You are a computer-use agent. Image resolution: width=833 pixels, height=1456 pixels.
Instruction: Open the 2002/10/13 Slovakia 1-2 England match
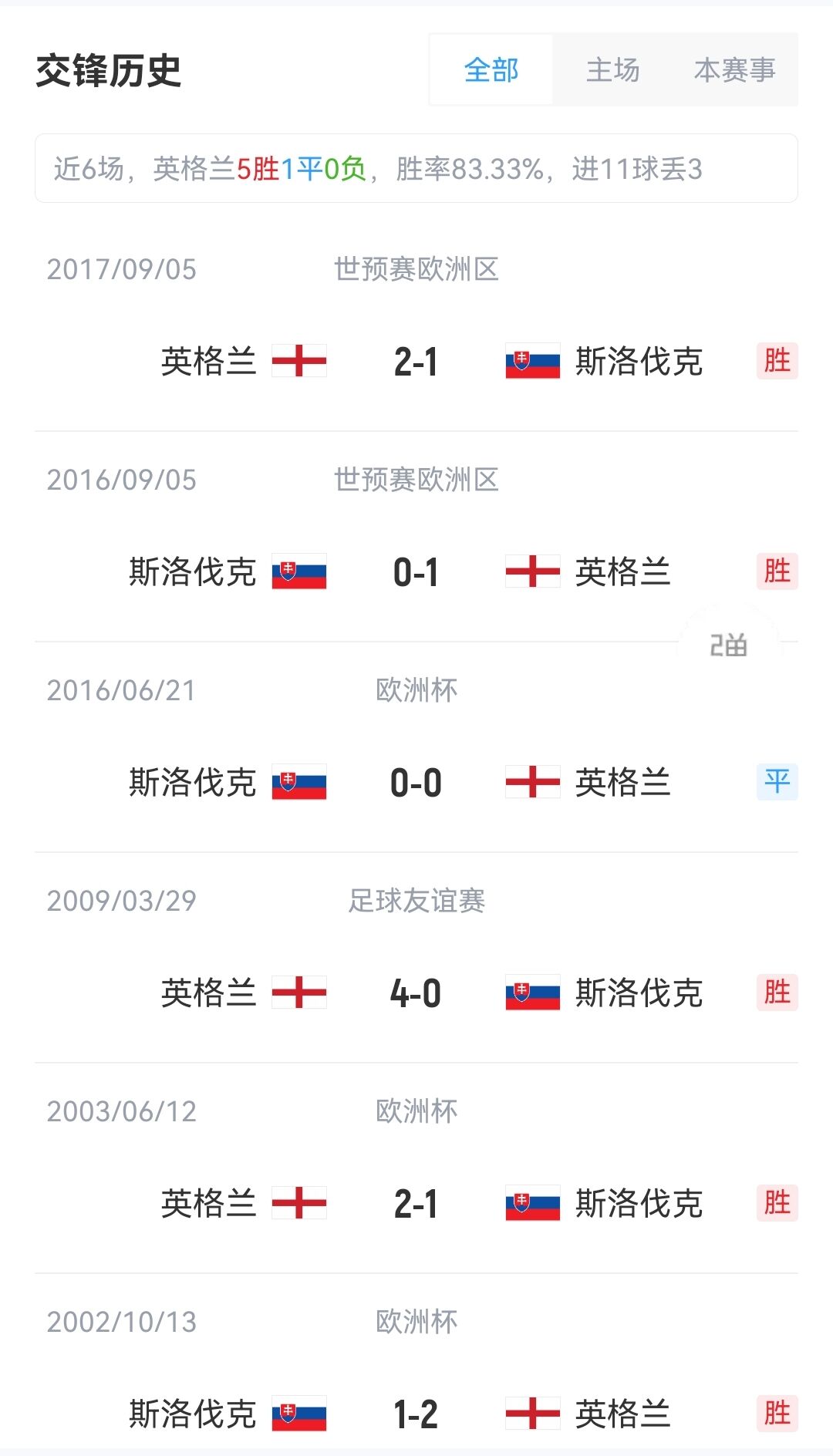coord(416,1413)
